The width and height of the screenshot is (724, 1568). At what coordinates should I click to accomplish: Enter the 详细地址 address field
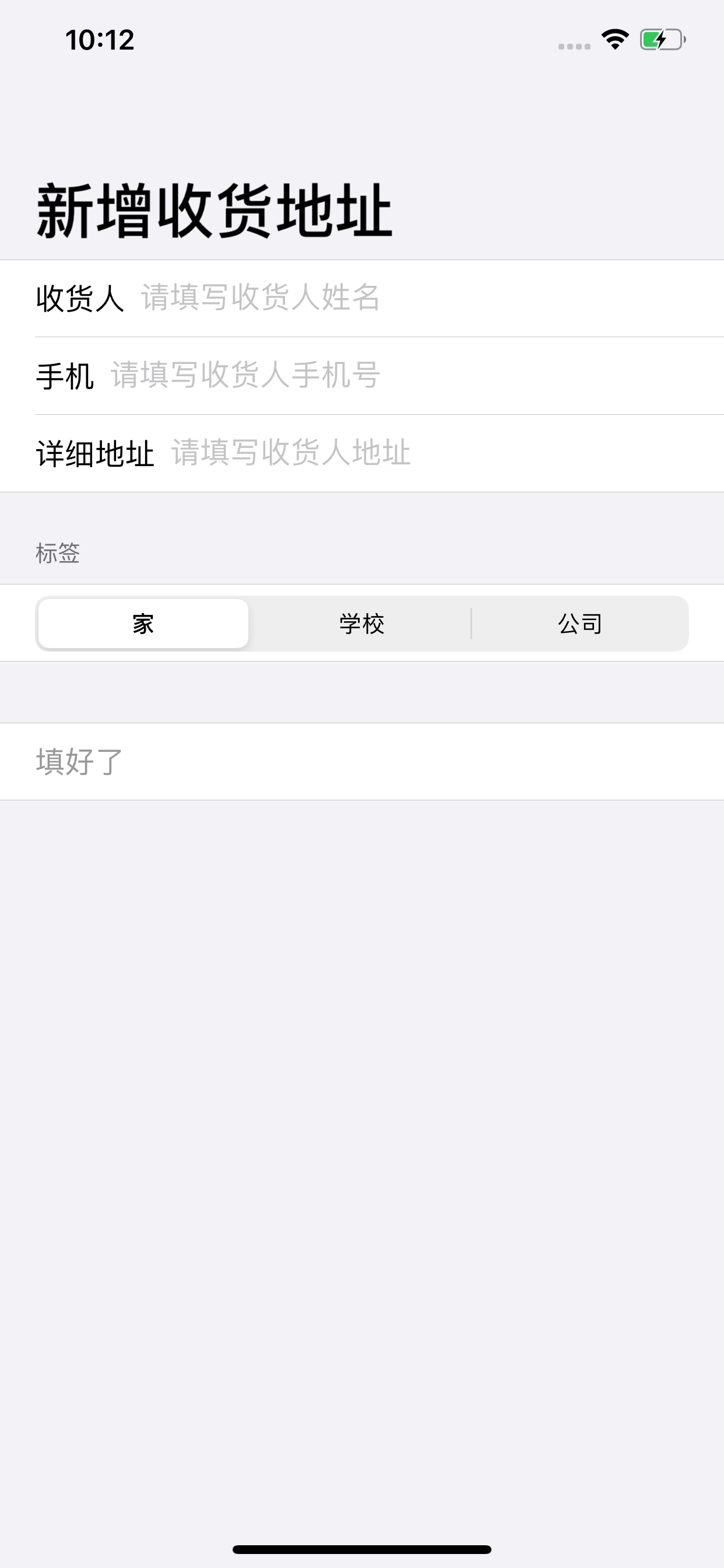[x=444, y=453]
